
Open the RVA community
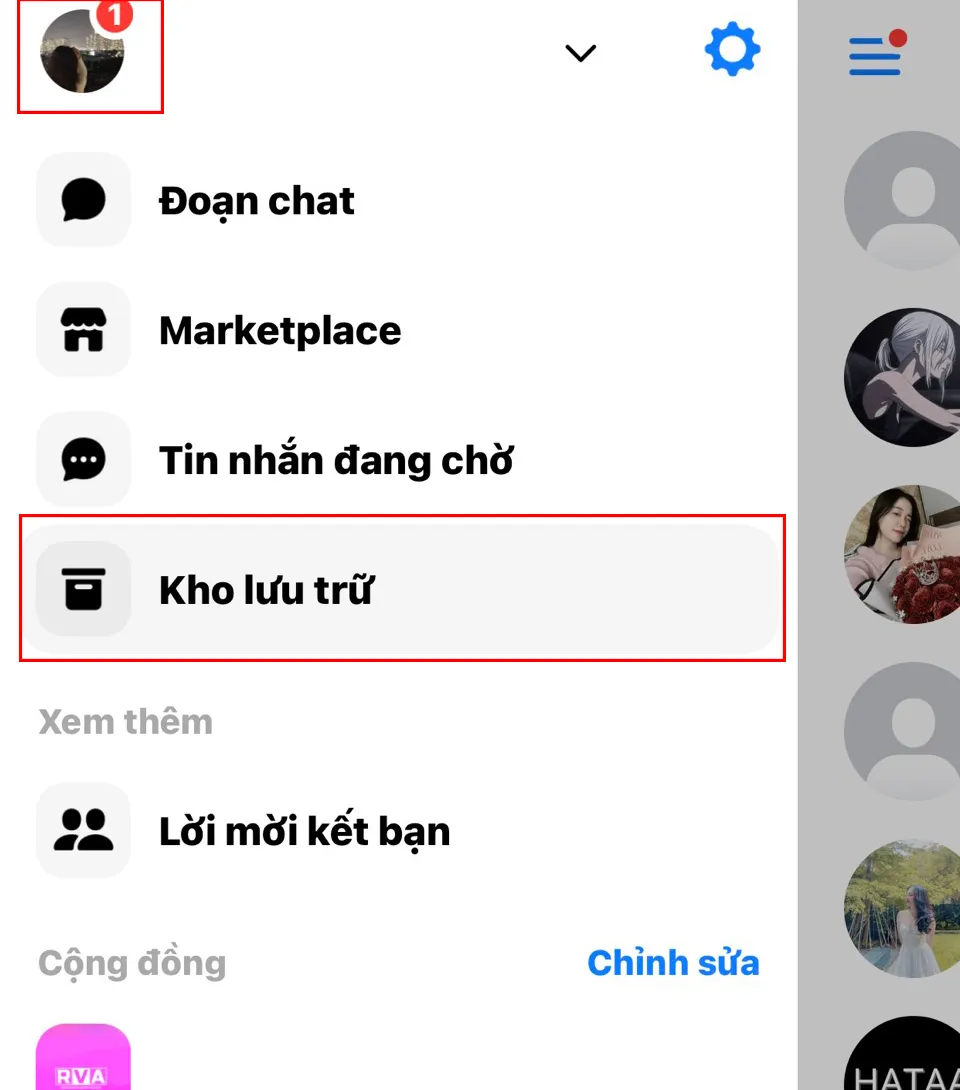84,1060
